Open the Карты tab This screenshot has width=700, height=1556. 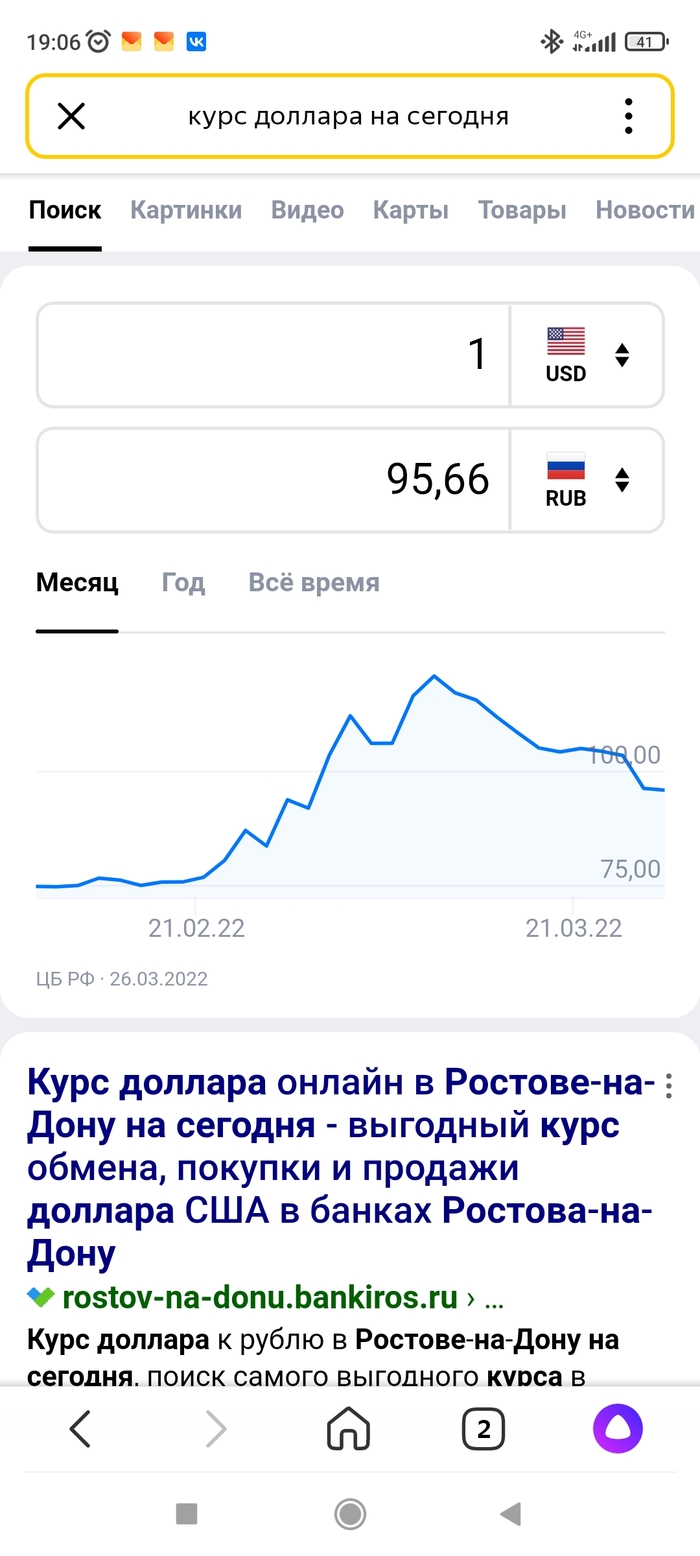(410, 210)
